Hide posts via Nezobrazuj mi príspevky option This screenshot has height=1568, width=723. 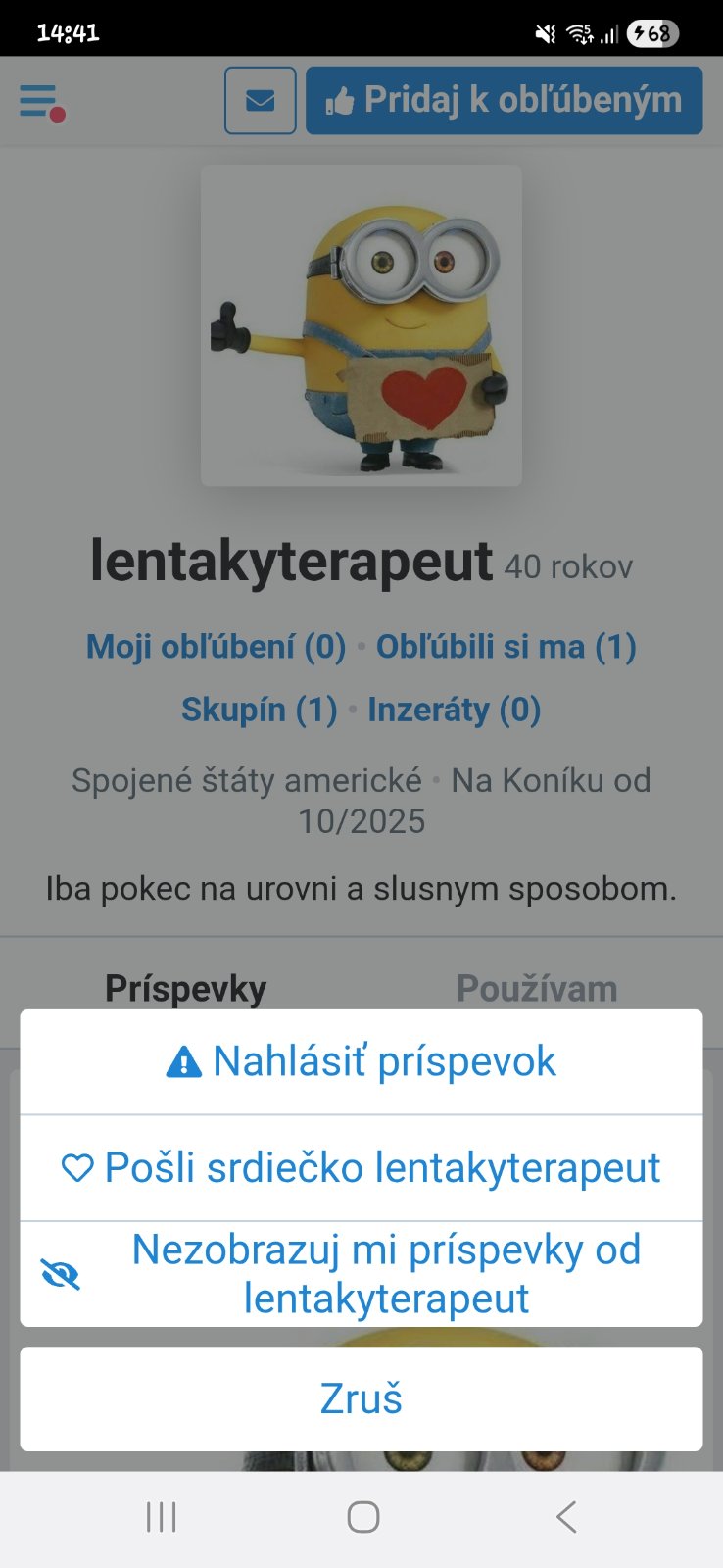361,1274
